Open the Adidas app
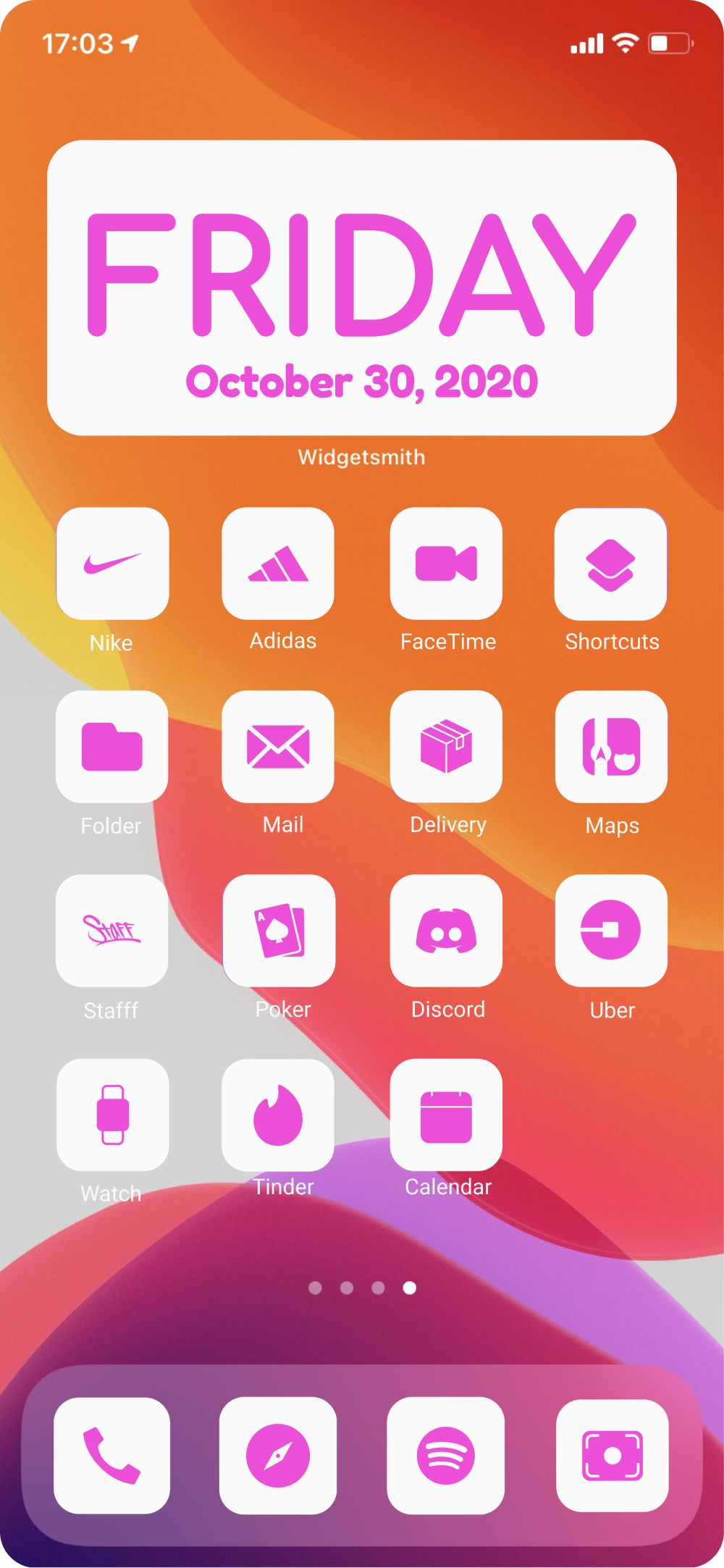 (x=278, y=563)
